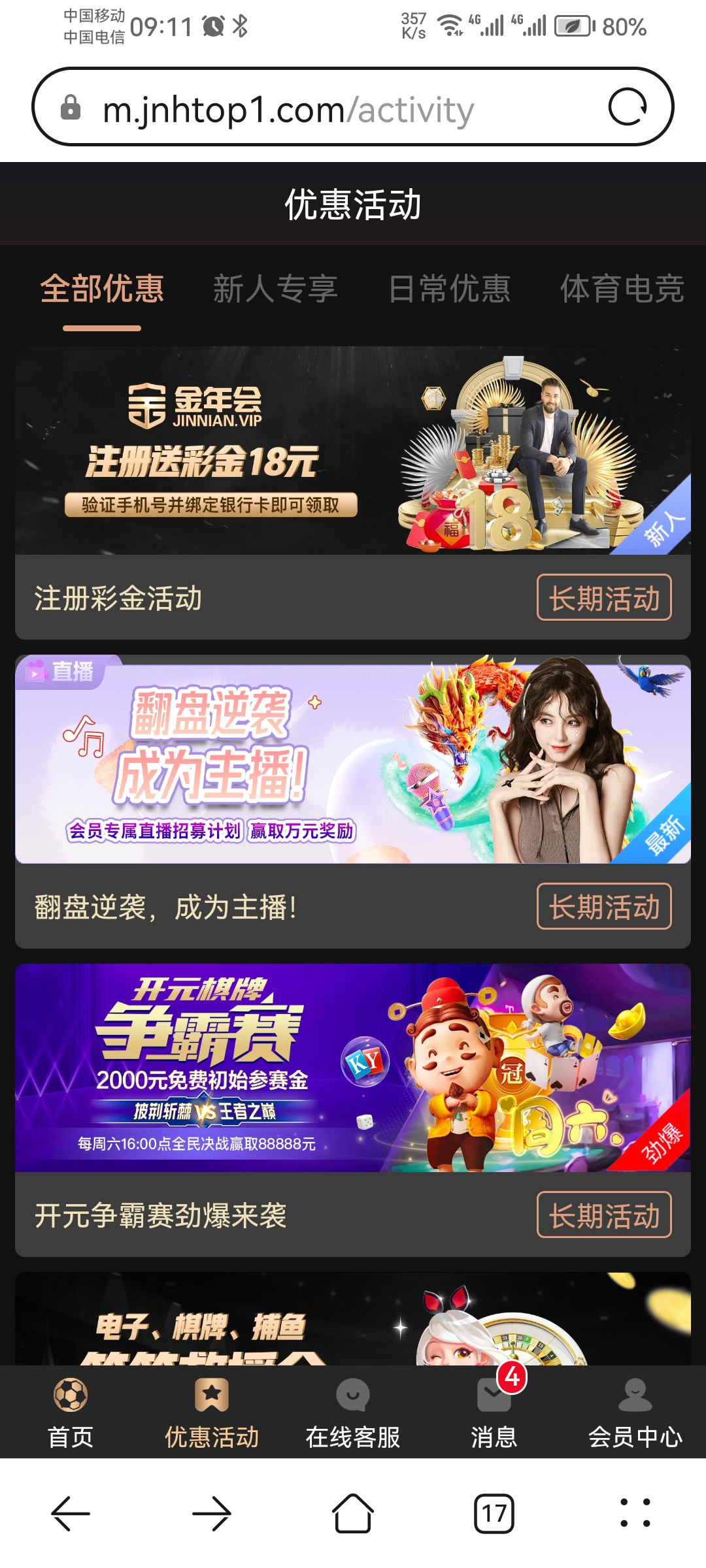View the 开元棋牌争霸赛 promotion banner
This screenshot has height=1568, width=706.
coord(353,1068)
